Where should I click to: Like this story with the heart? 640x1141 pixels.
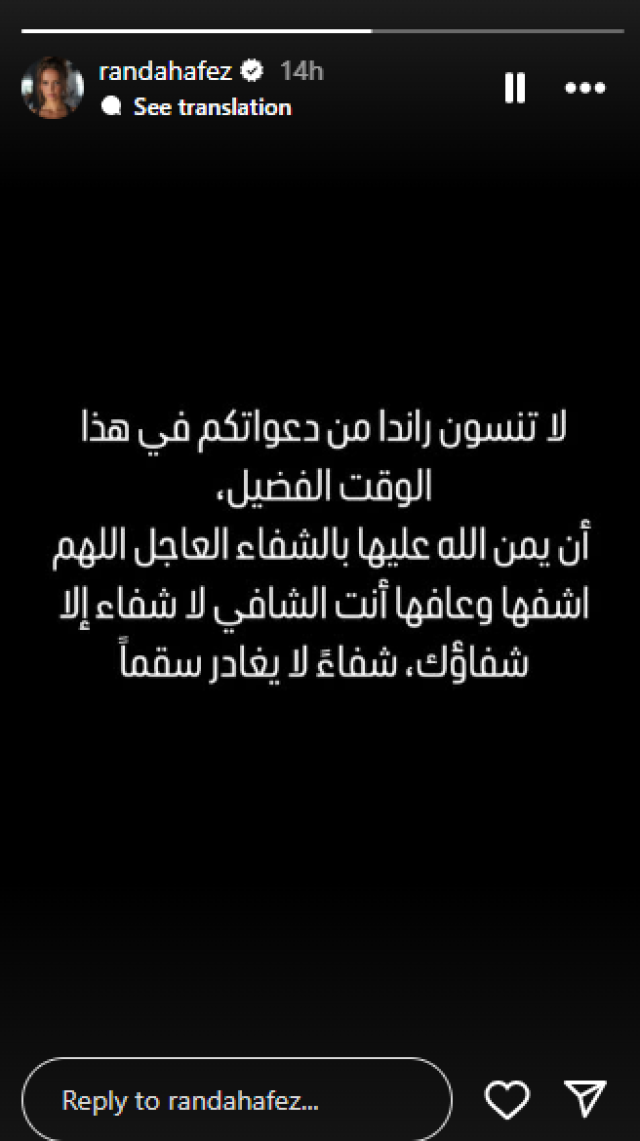(x=507, y=1100)
